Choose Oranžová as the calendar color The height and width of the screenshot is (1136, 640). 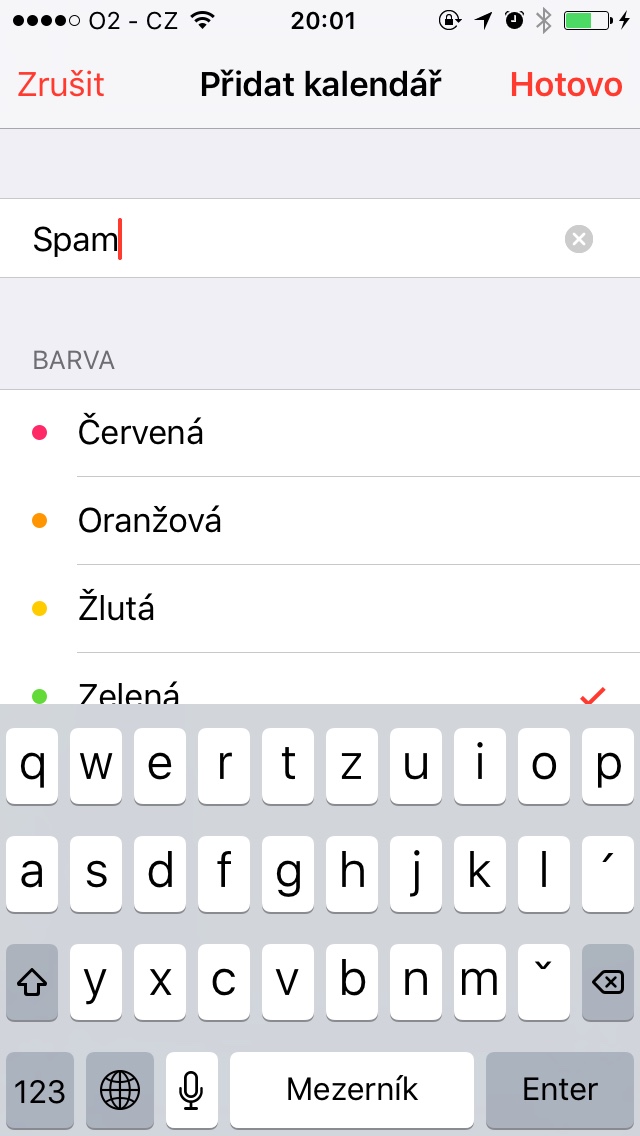click(x=320, y=521)
